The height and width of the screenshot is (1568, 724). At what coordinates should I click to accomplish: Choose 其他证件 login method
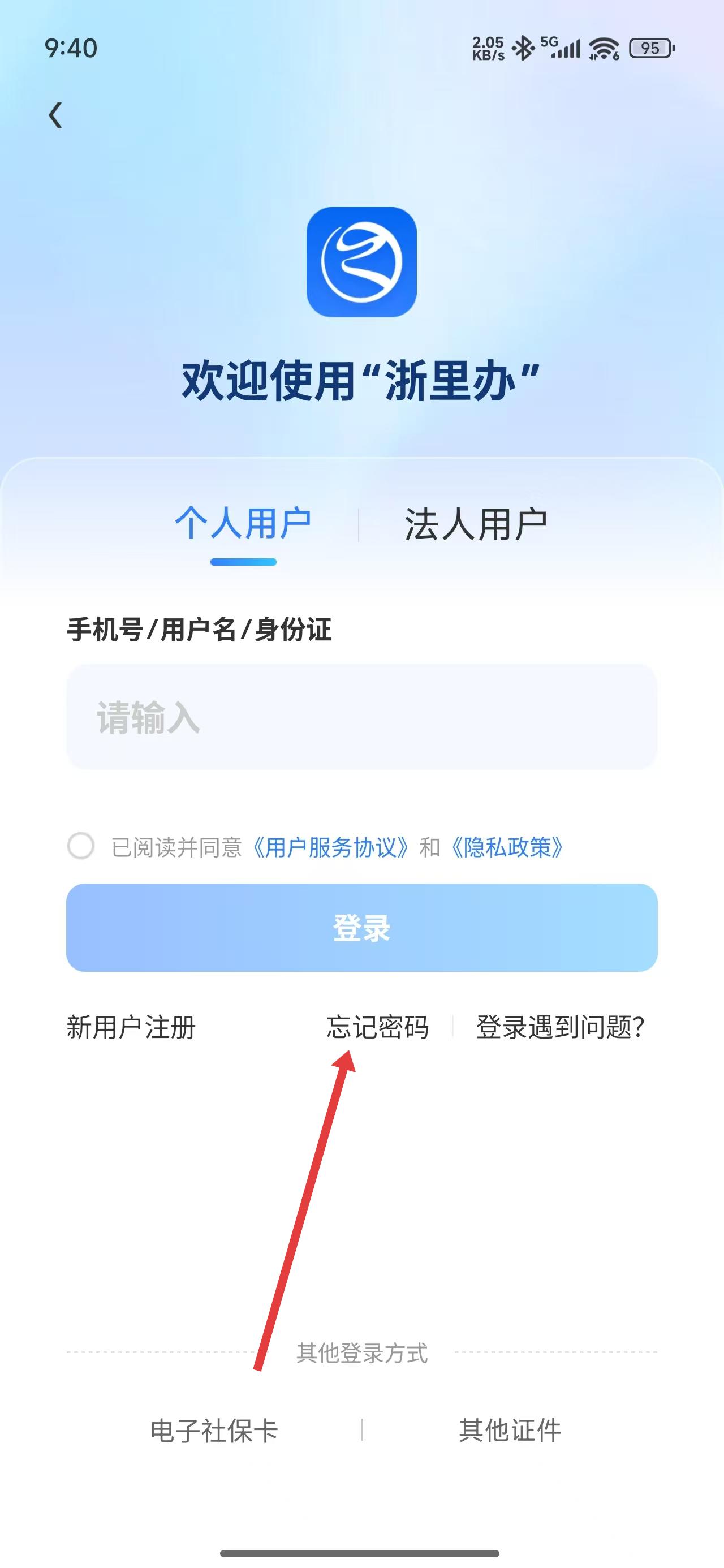(x=510, y=1431)
